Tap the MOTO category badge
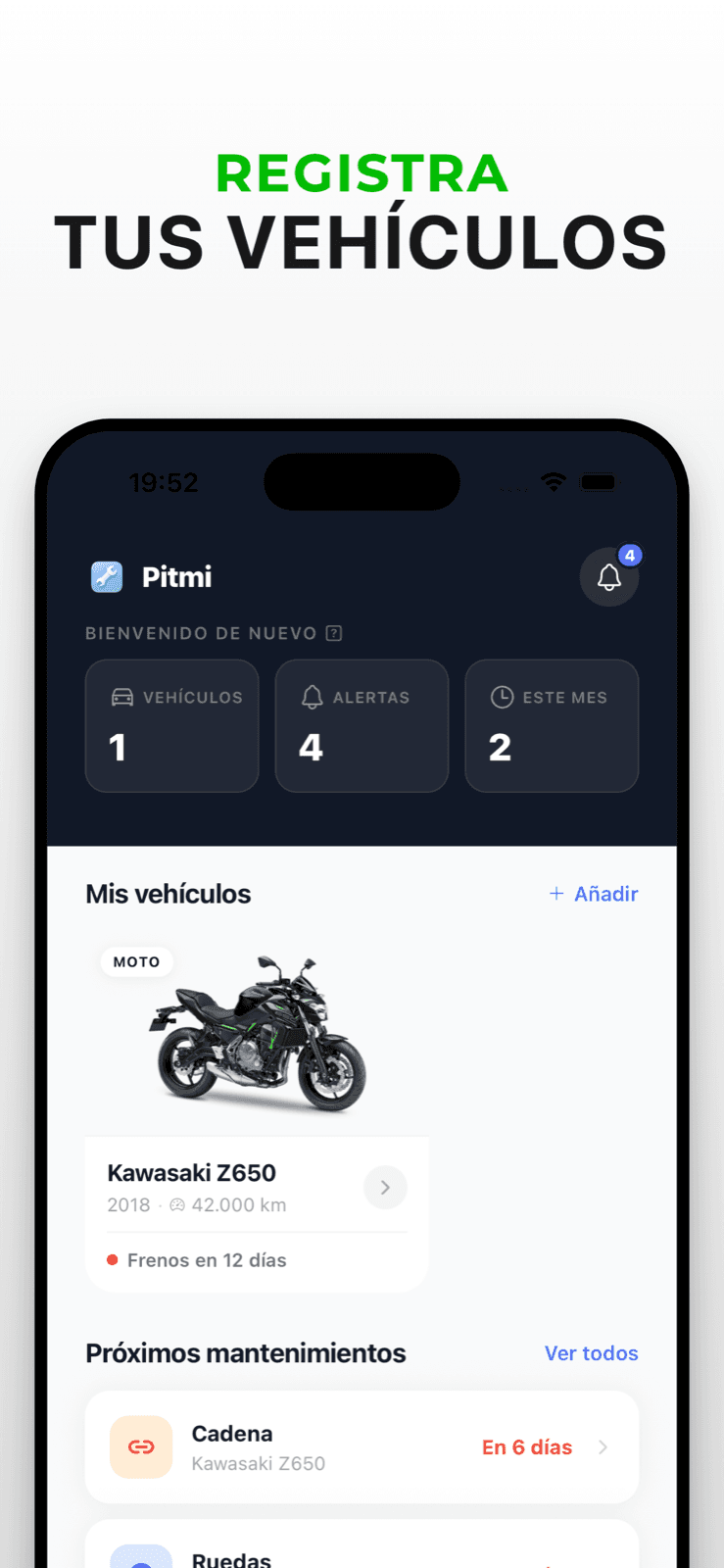 click(x=136, y=961)
